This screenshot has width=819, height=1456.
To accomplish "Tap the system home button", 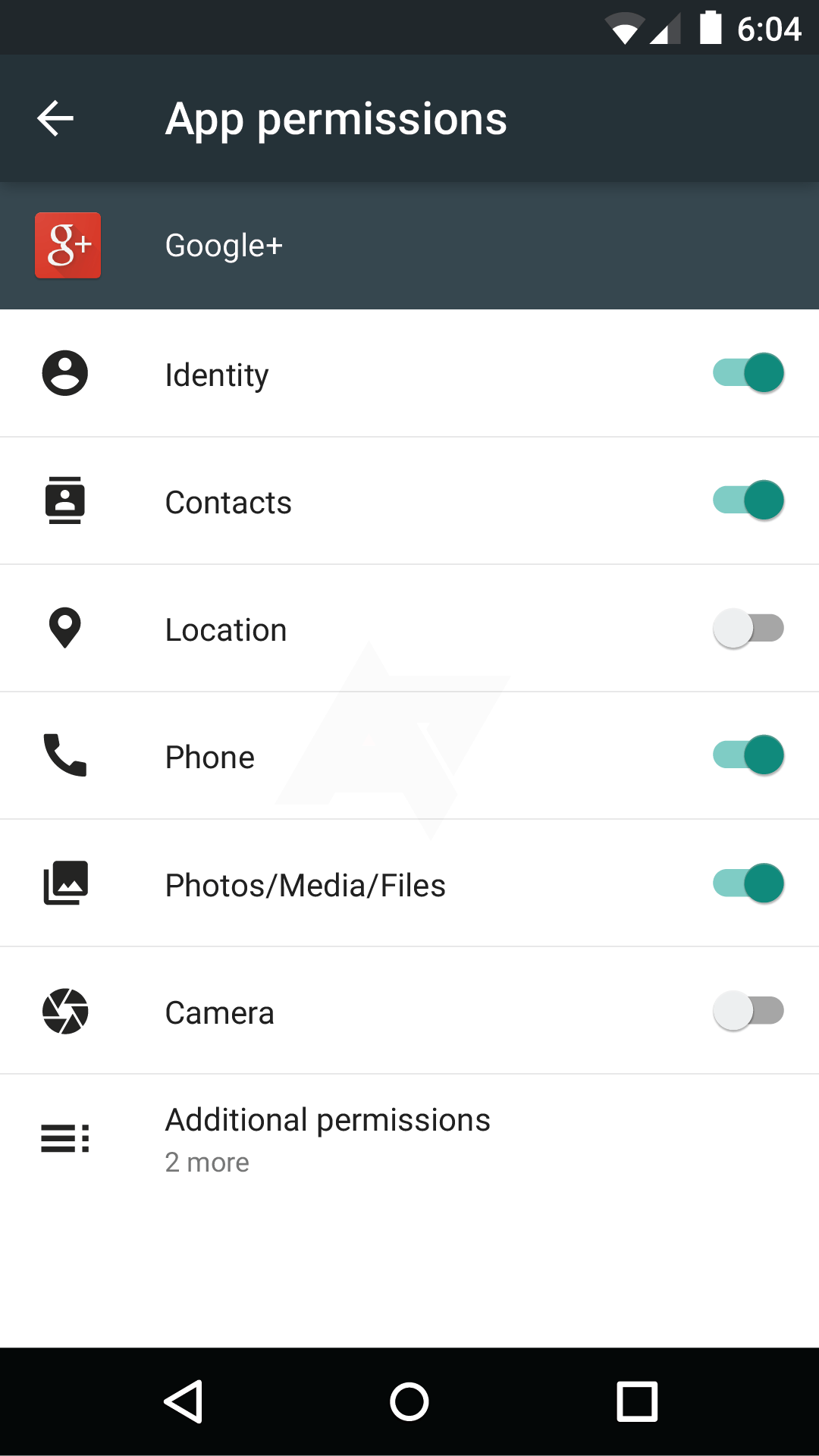I will click(x=409, y=1401).
